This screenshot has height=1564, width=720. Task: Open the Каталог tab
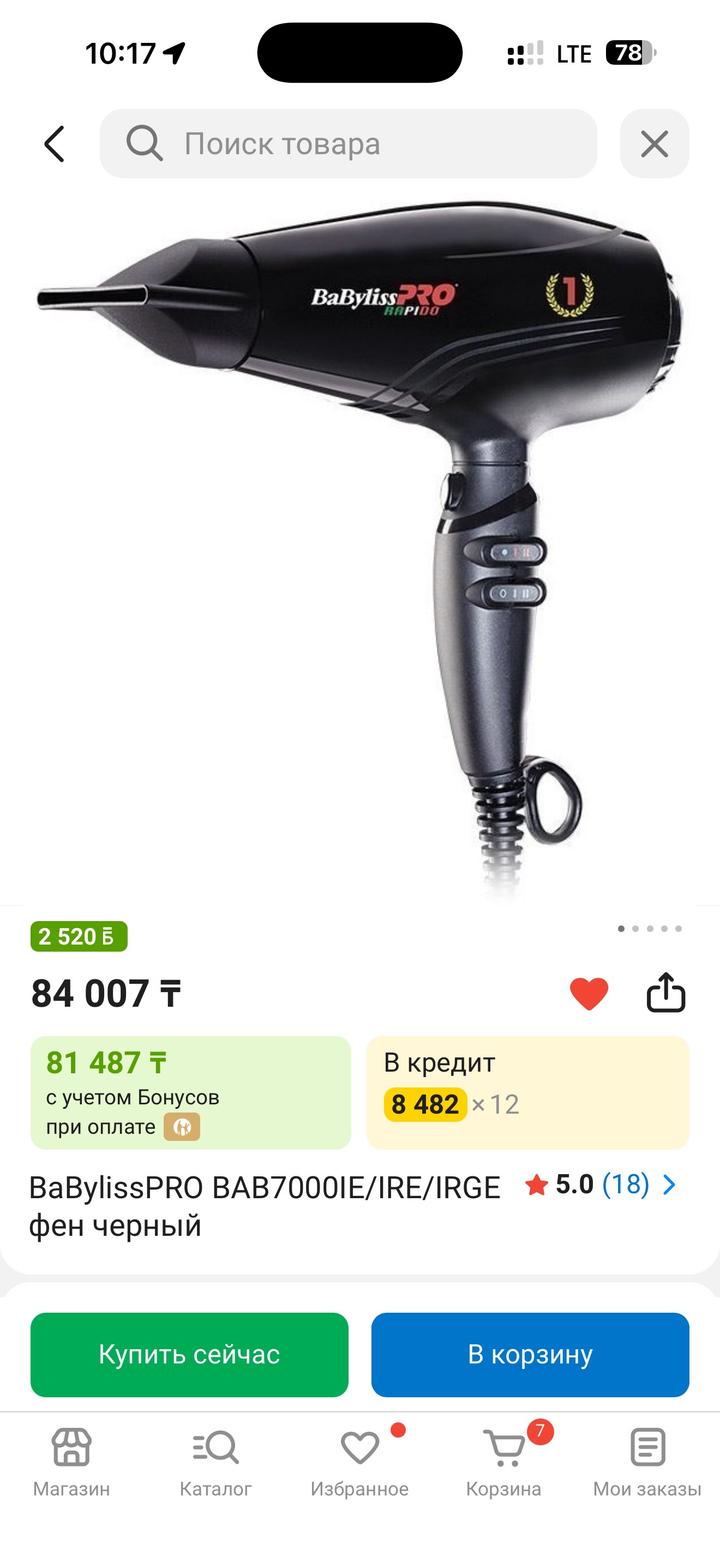tap(215, 1461)
